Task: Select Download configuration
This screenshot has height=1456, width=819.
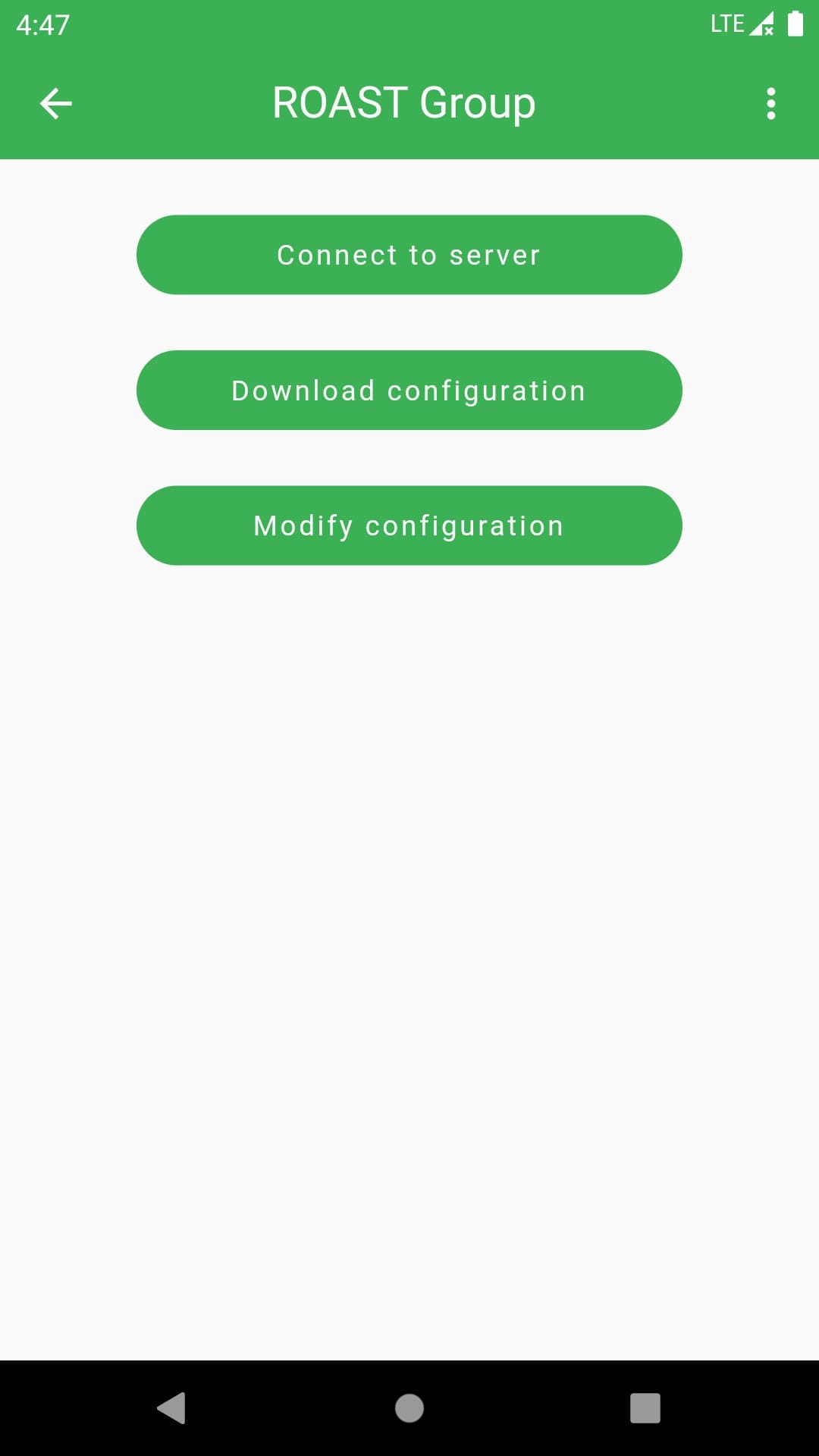Action: point(409,391)
